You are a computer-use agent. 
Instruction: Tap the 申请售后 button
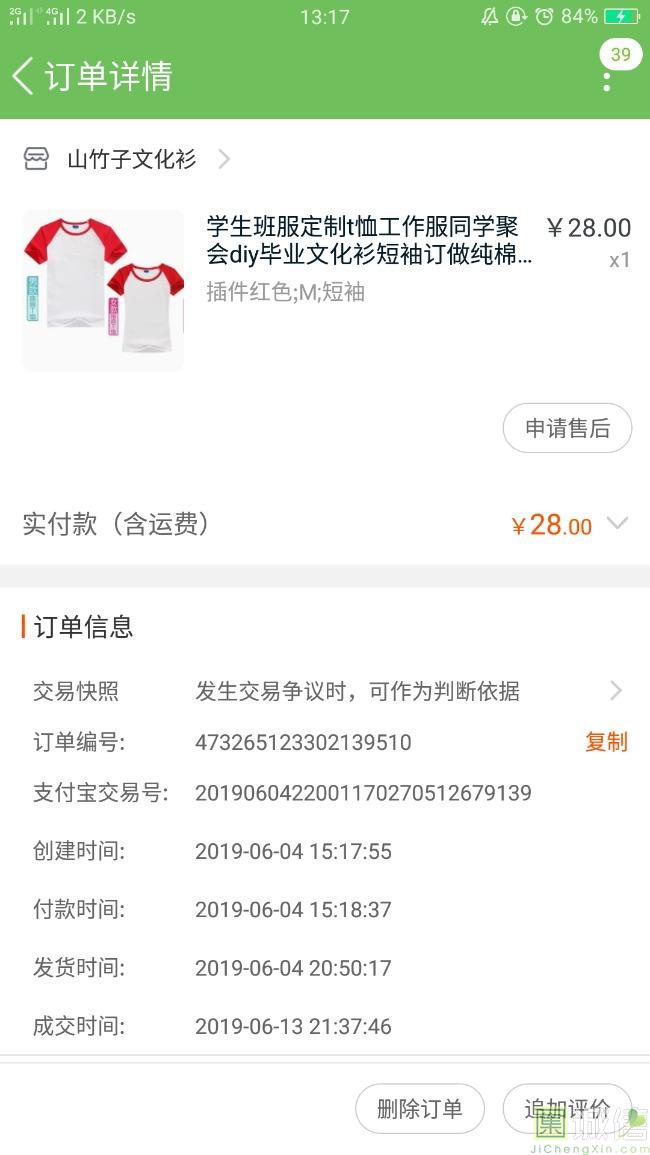click(567, 428)
